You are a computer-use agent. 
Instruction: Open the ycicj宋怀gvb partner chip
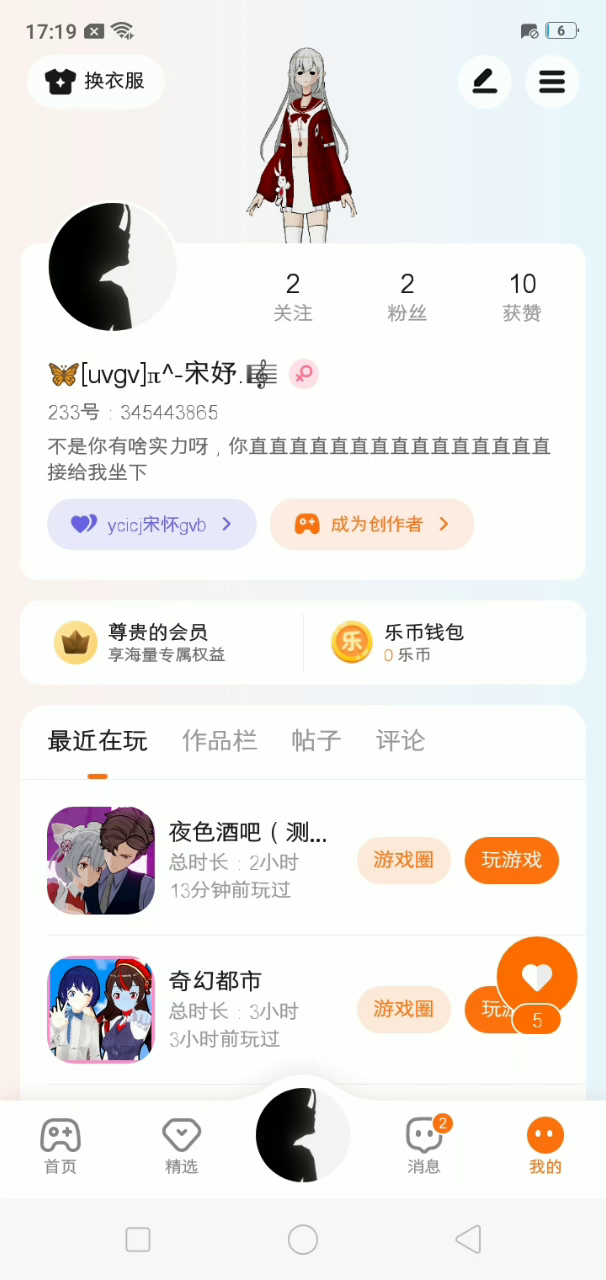point(152,524)
